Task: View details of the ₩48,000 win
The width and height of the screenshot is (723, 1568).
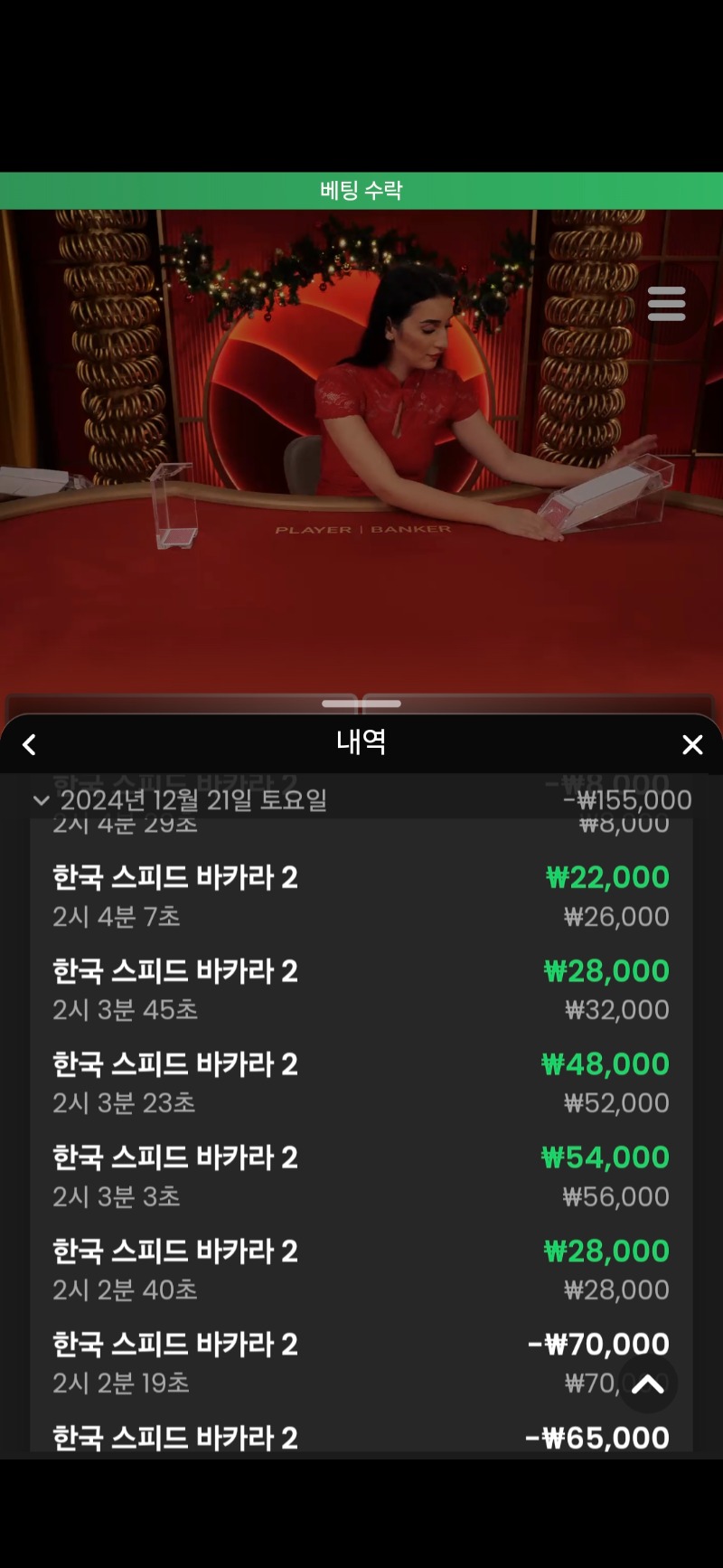Action: click(361, 1082)
